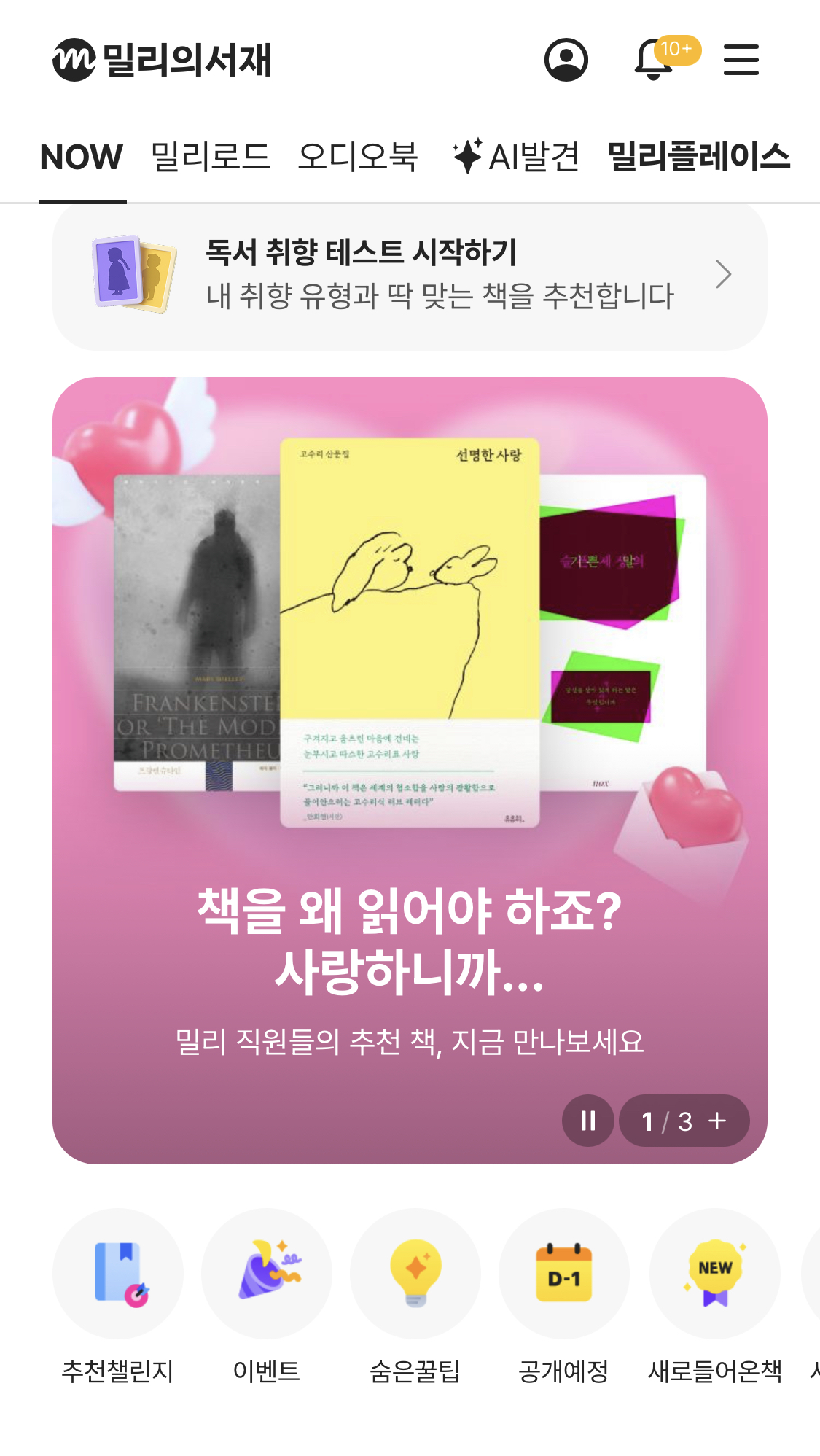Start the 독서 취향 테스트 banner
Viewport: 820px width, 1456px height.
coord(410,276)
